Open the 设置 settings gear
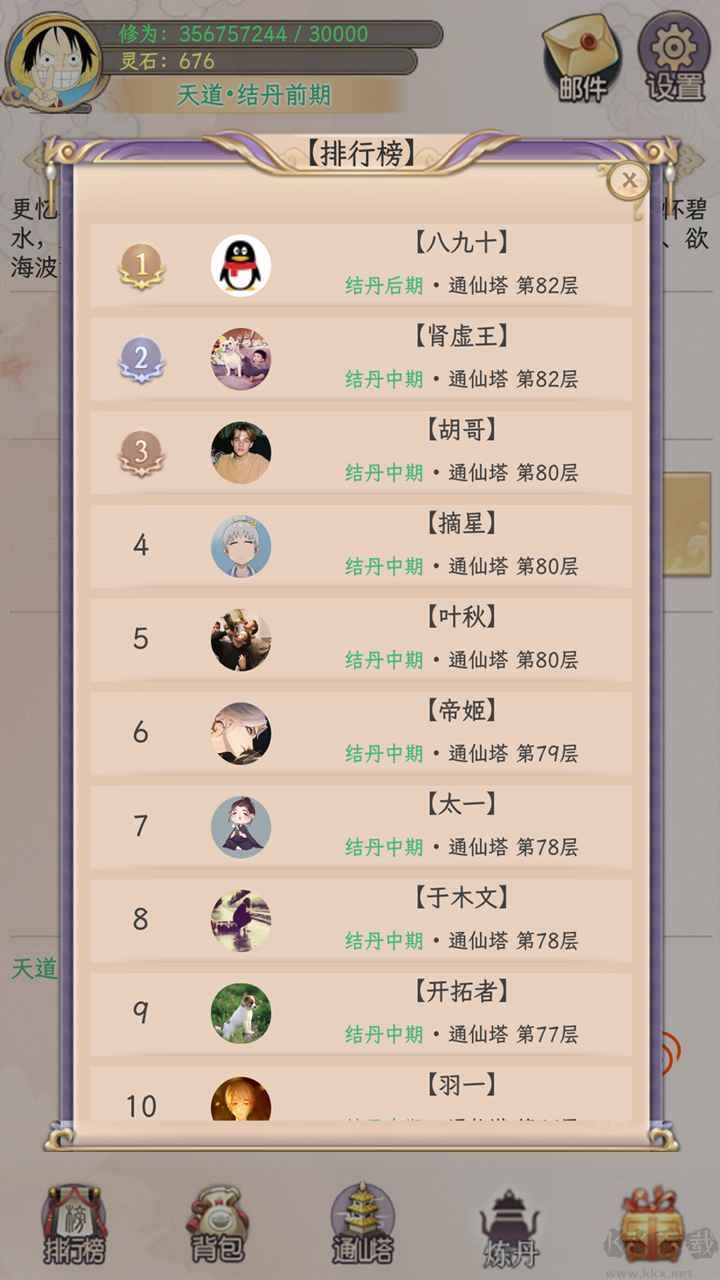The height and width of the screenshot is (1280, 720). (675, 57)
